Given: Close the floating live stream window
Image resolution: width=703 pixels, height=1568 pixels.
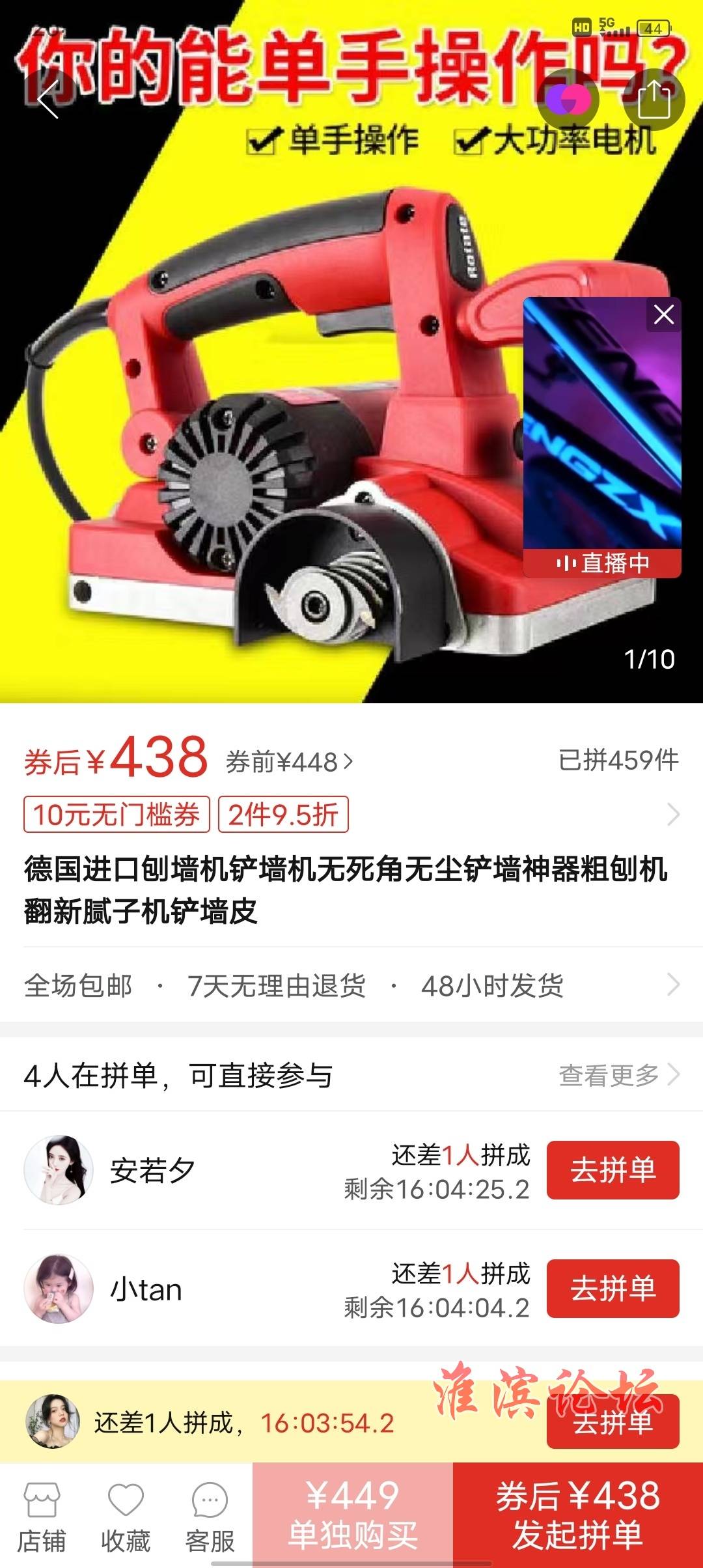Looking at the screenshot, I should (x=663, y=315).
